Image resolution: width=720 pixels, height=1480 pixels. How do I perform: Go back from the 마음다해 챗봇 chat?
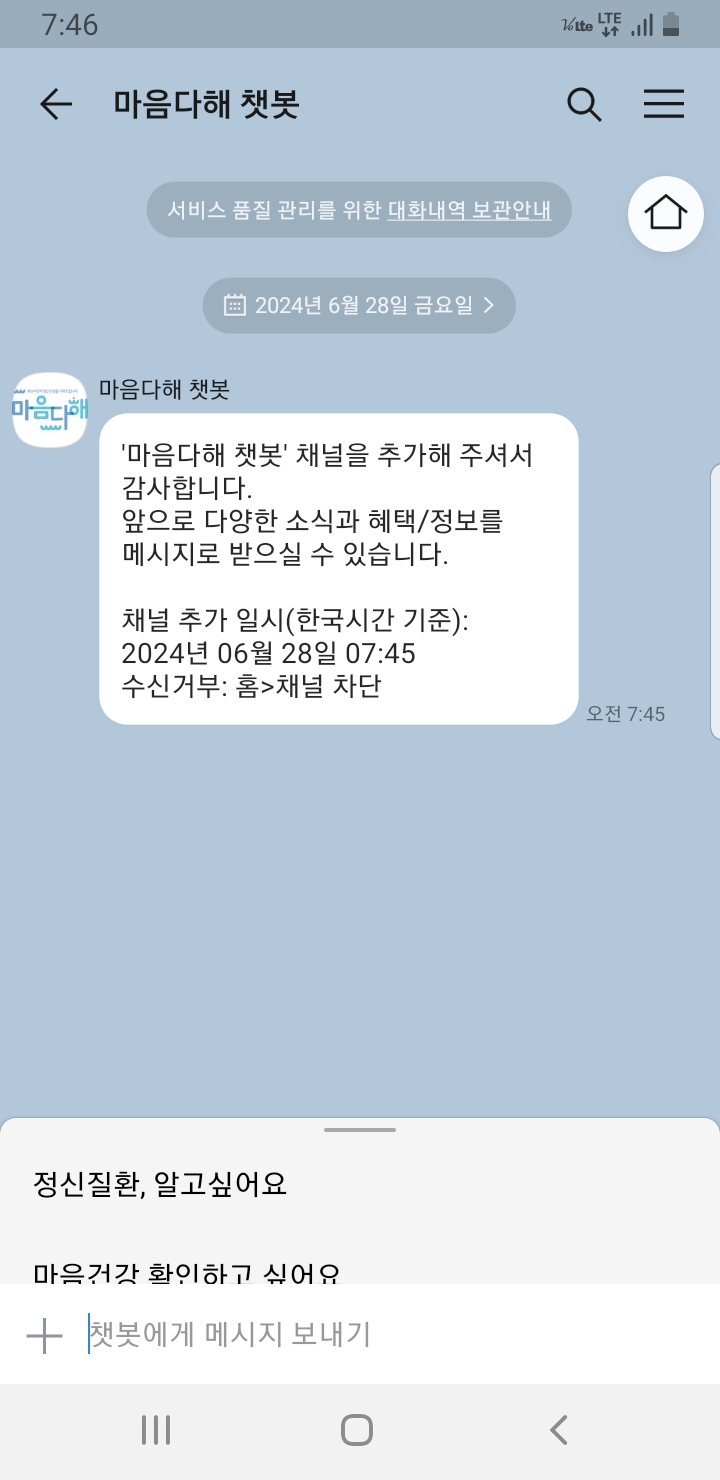tap(56, 104)
